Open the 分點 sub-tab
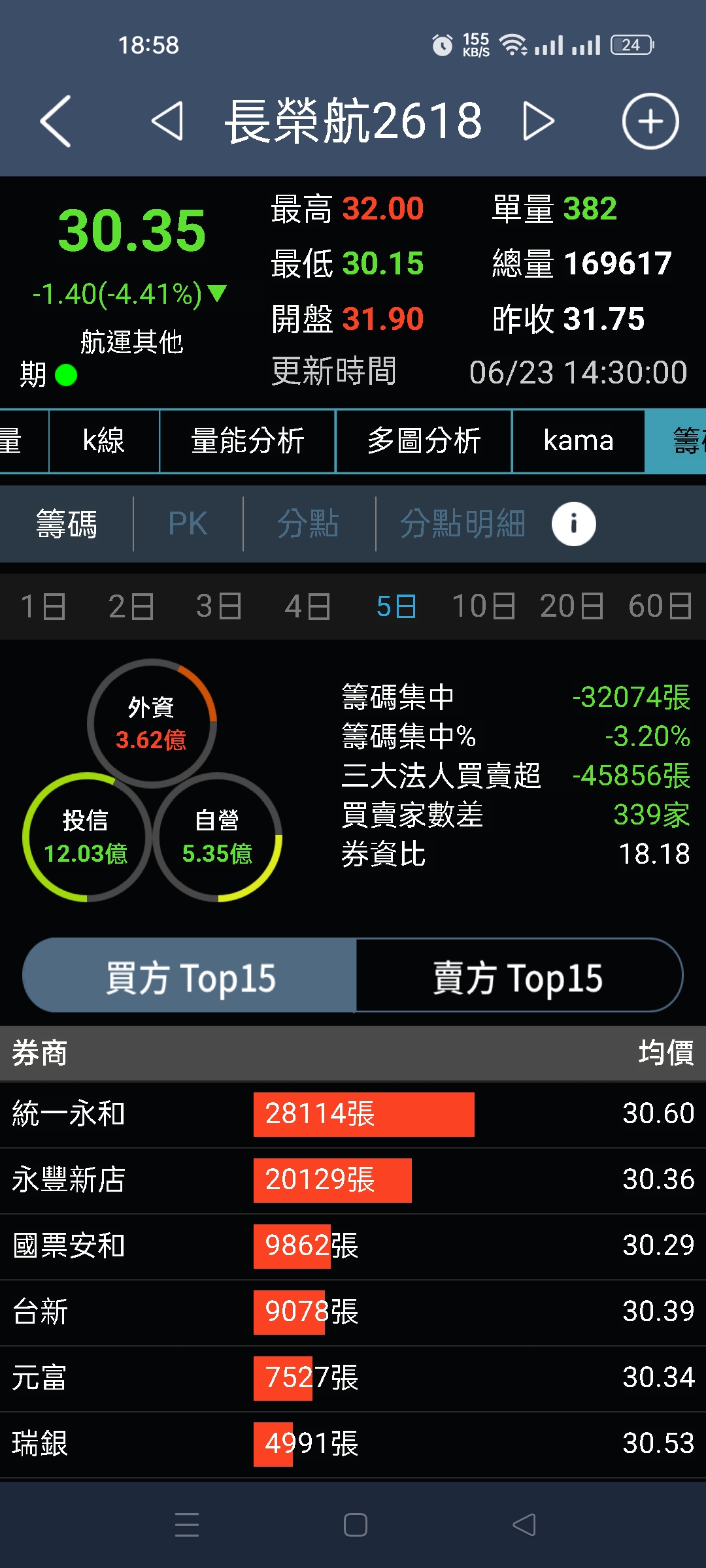Viewport: 706px width, 1568px height. coord(308,524)
